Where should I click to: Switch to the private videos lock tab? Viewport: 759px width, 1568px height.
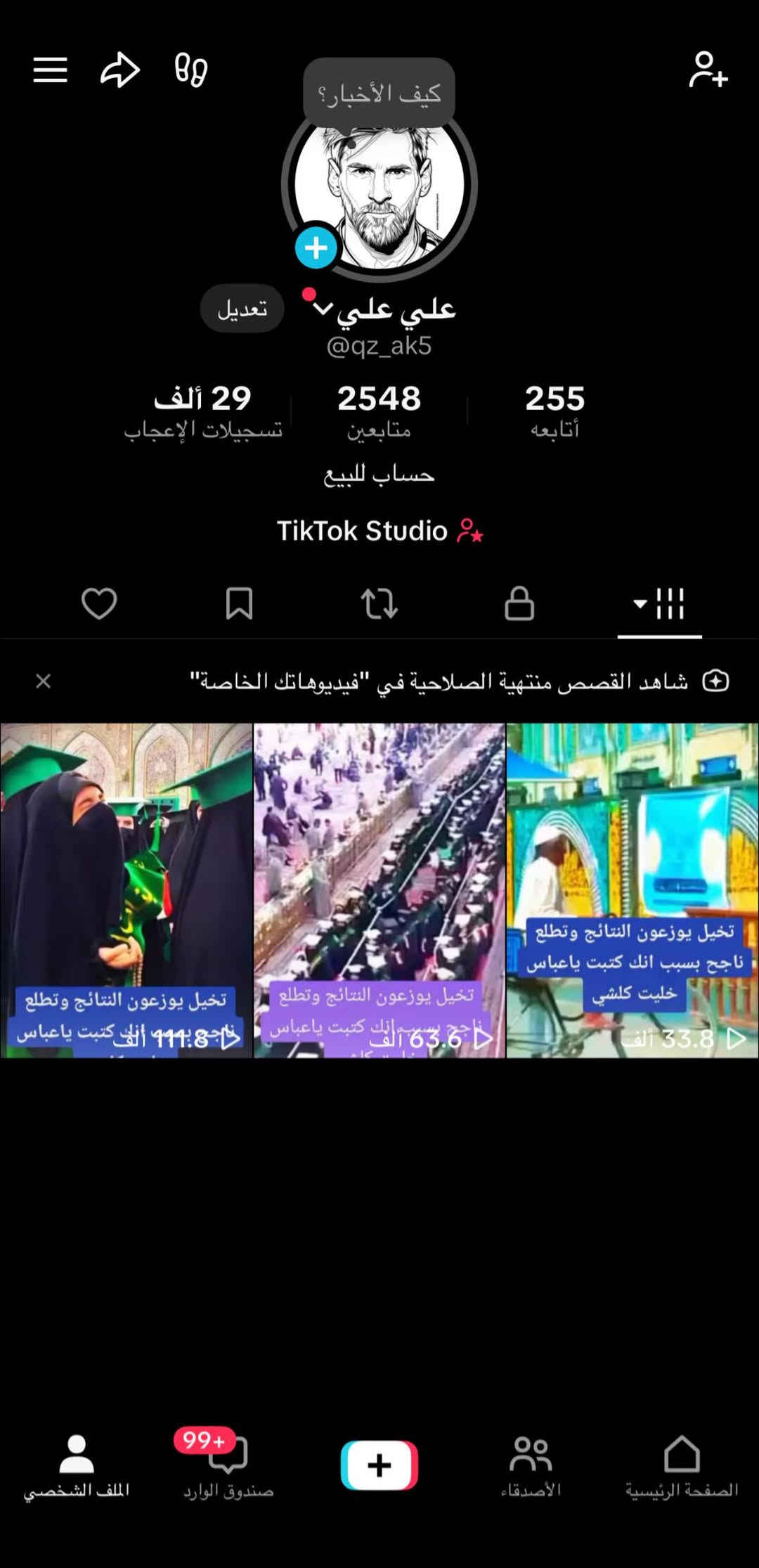519,603
